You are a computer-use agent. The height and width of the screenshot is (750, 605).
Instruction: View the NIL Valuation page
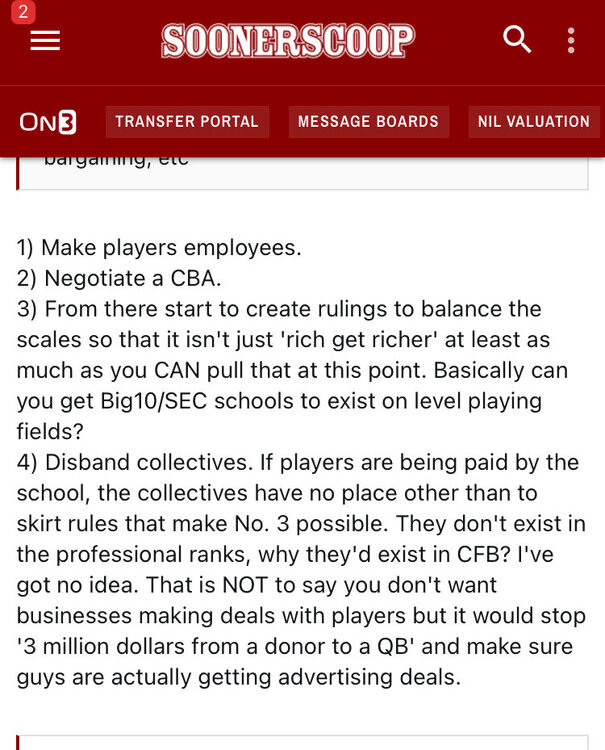(x=534, y=122)
